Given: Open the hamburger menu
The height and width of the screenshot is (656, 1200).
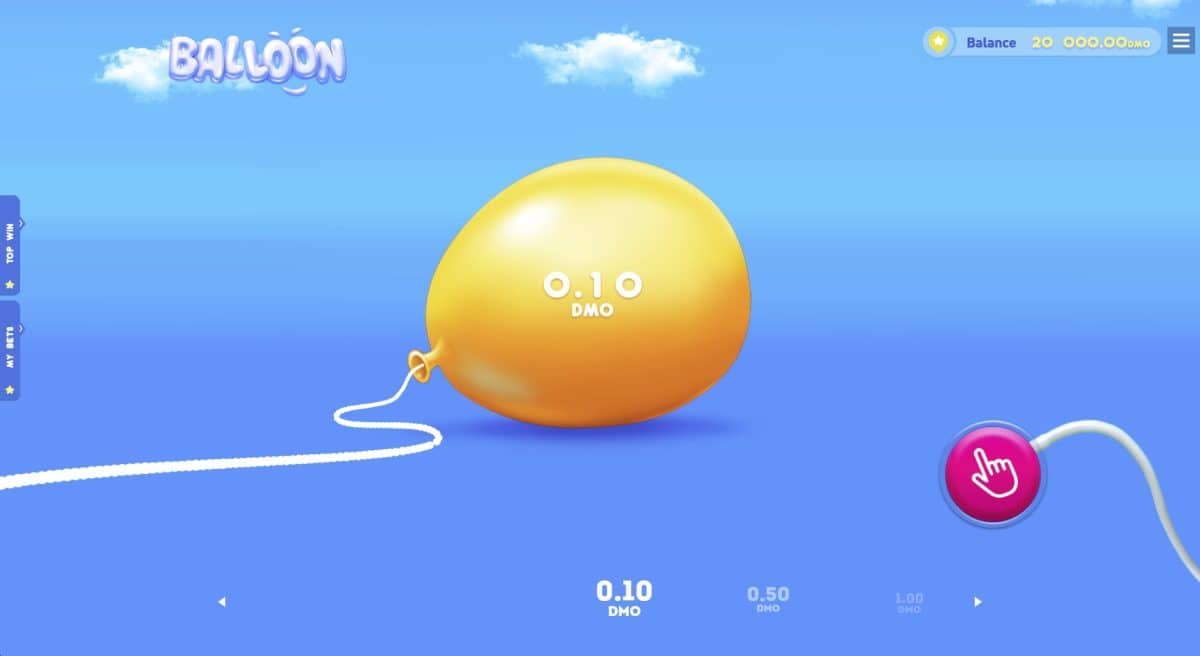Looking at the screenshot, I should tap(1180, 41).
